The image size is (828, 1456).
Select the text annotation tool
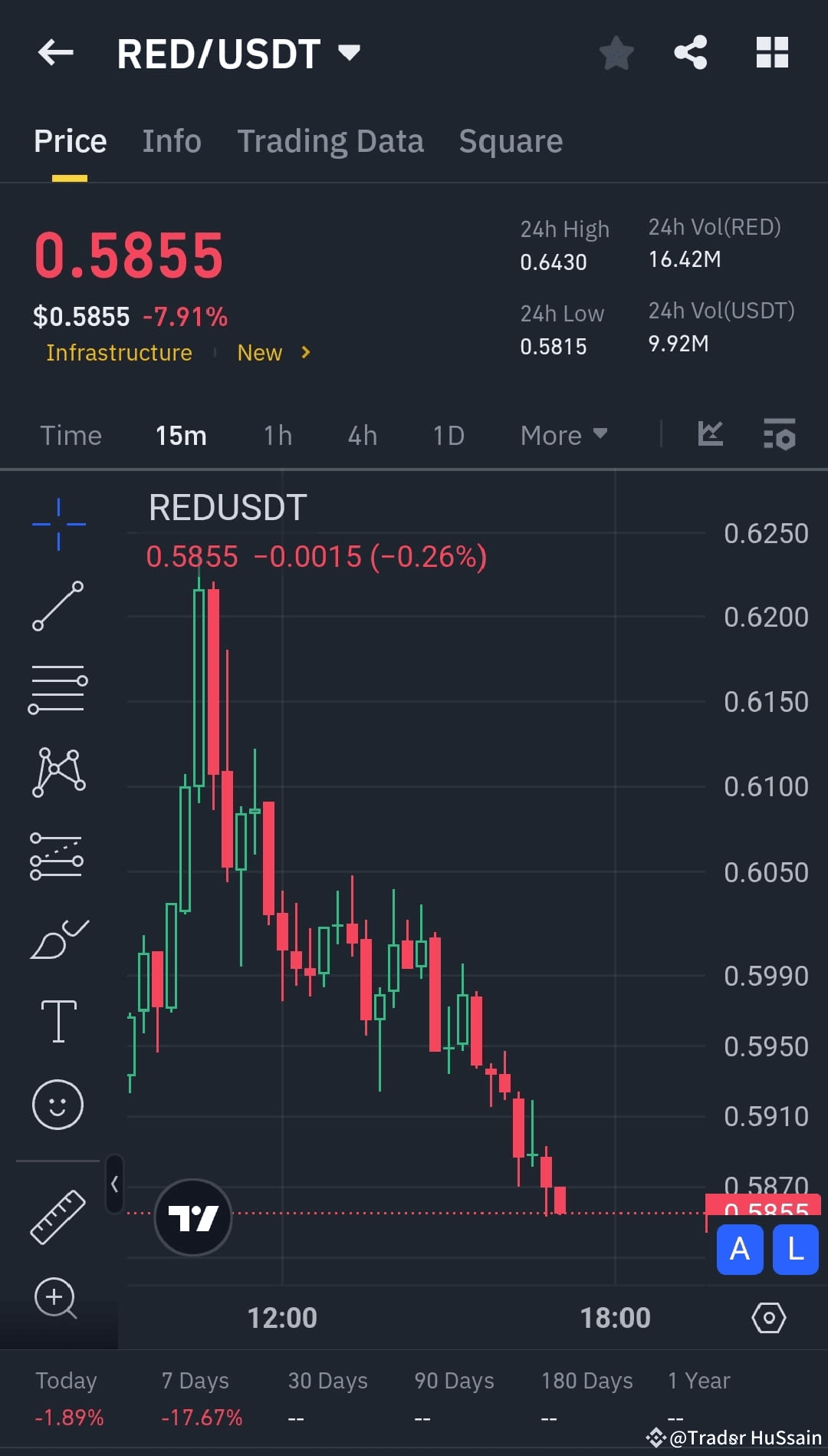click(58, 1020)
